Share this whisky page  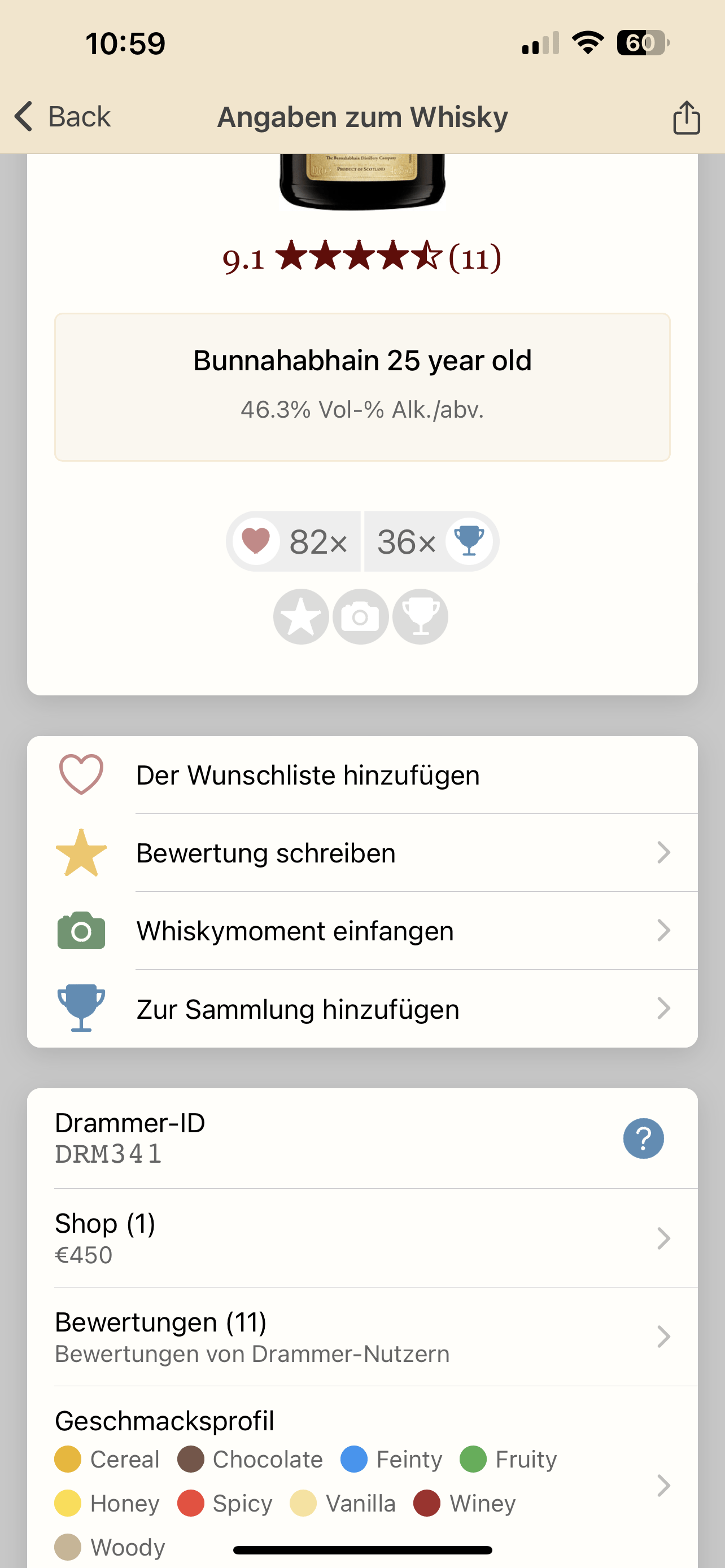click(686, 117)
